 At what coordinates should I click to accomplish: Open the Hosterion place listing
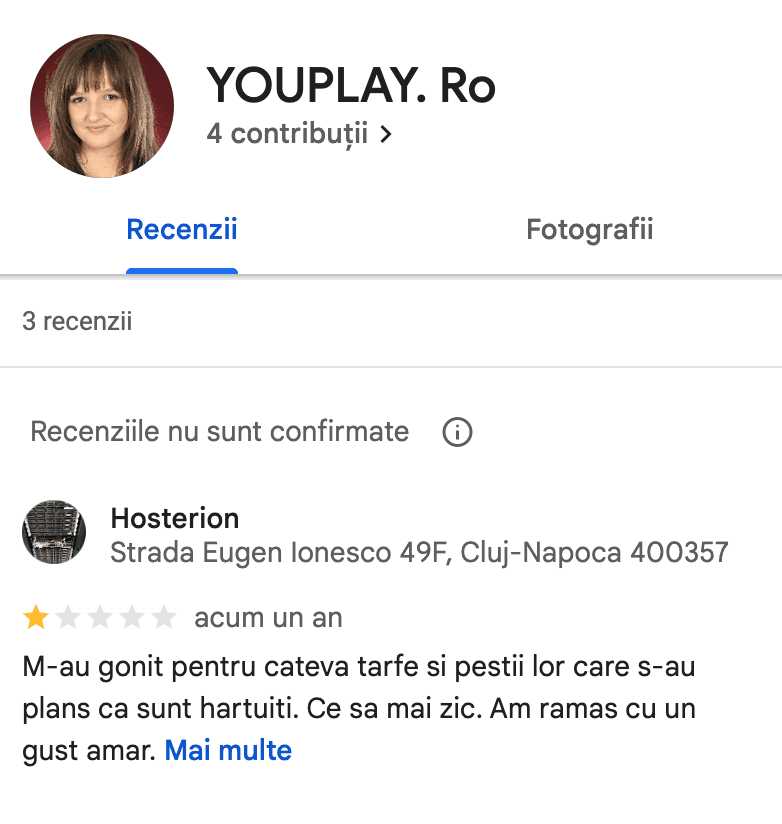point(175,519)
